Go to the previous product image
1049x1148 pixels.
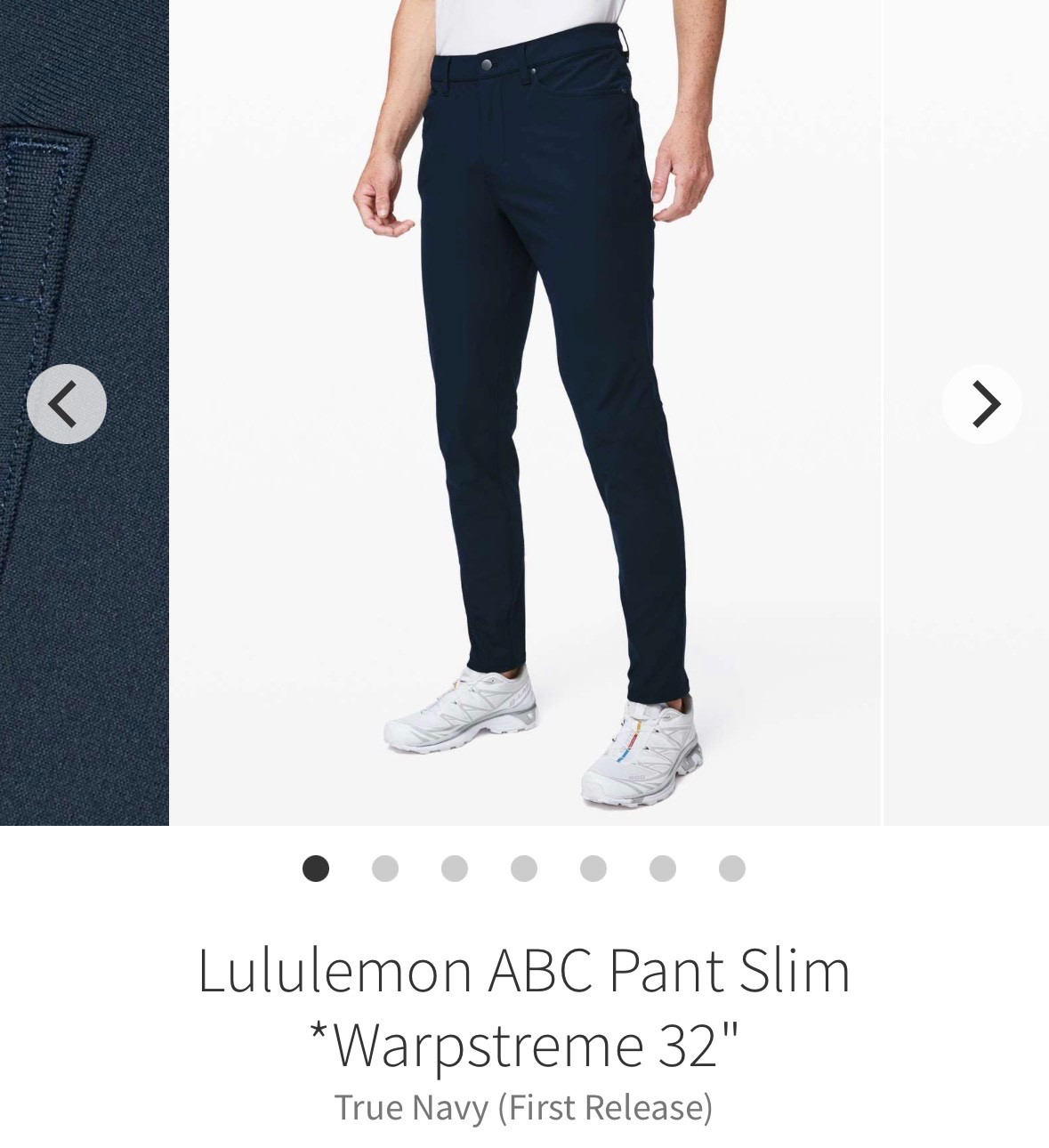pos(67,404)
